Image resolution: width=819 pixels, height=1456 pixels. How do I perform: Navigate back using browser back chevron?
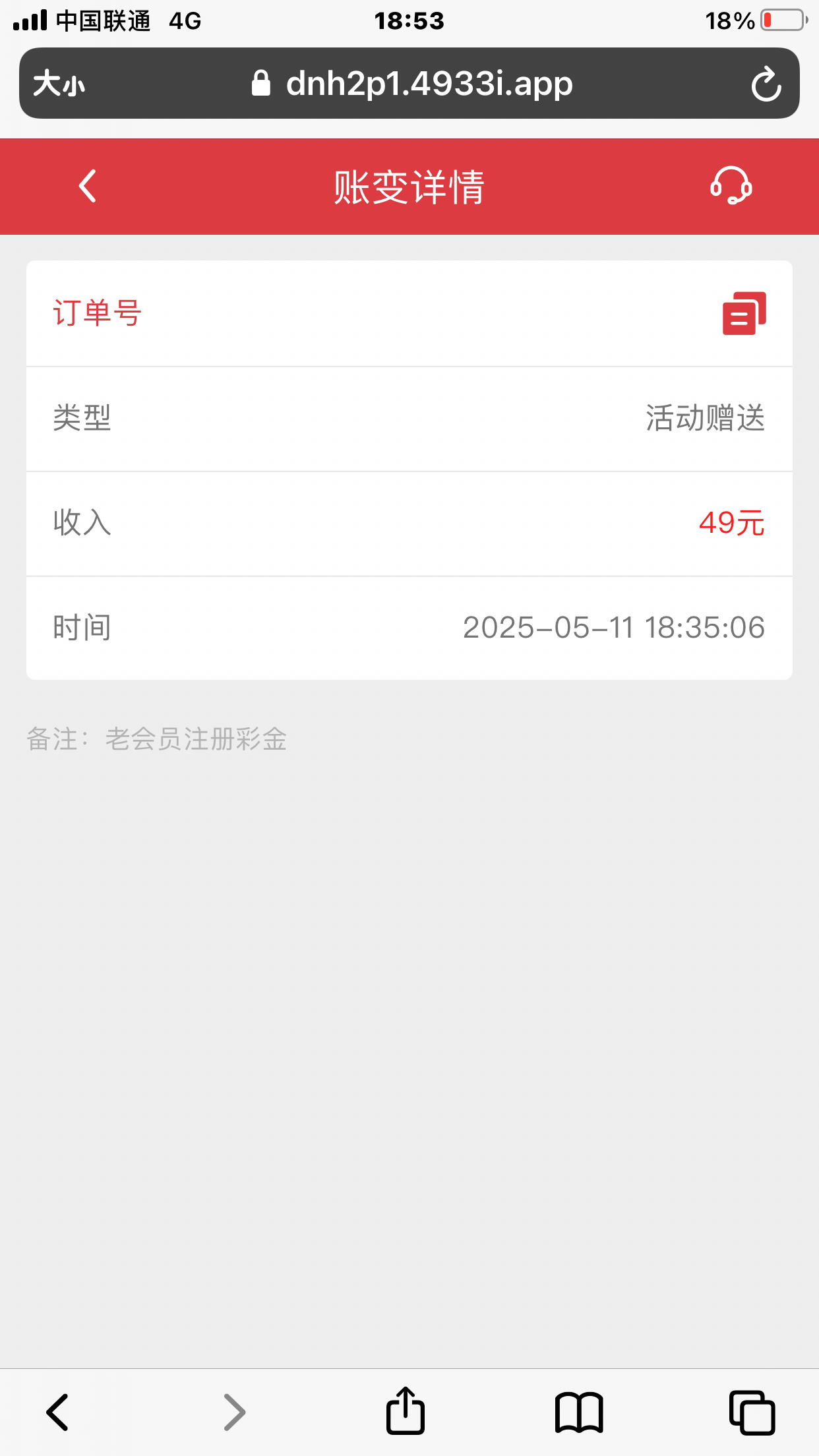click(57, 1411)
